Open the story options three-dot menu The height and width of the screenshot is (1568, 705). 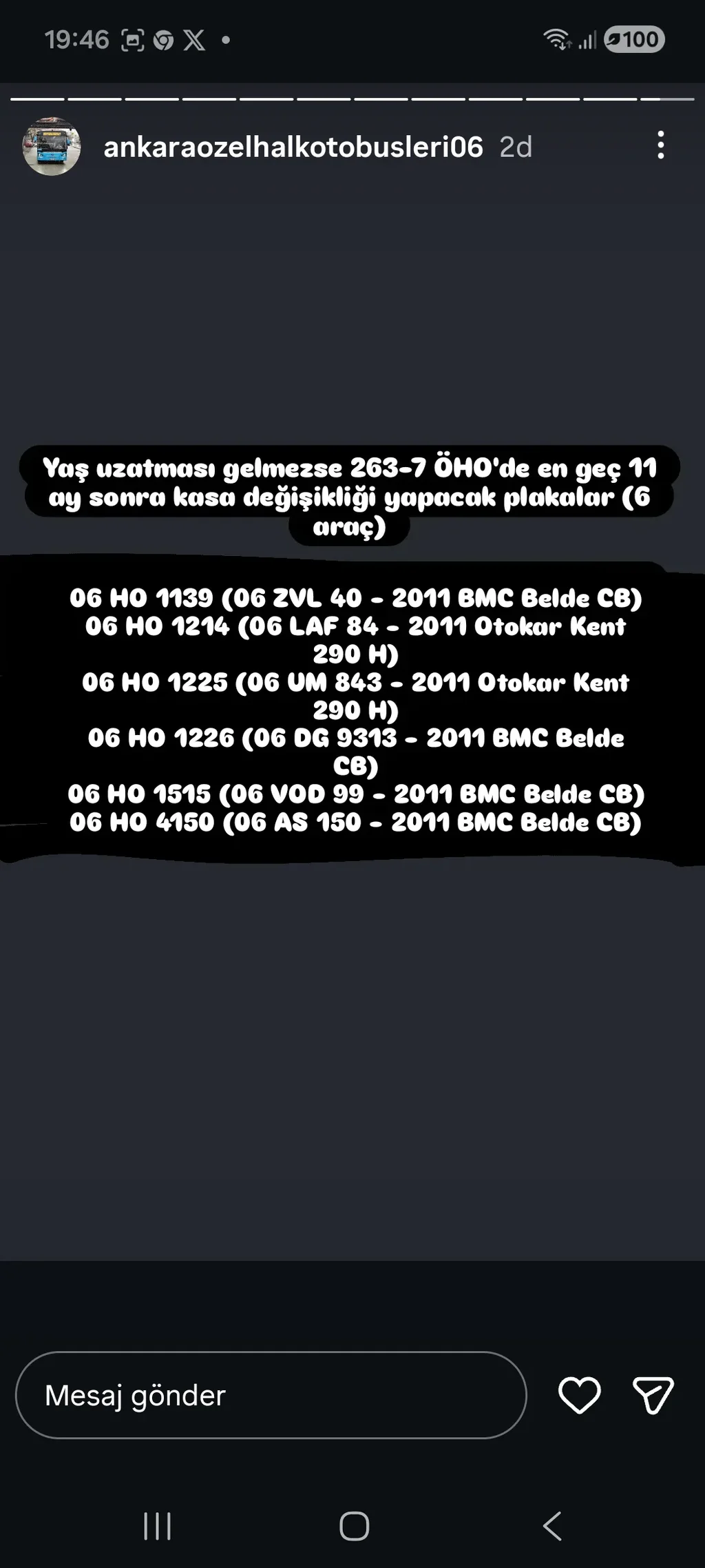click(x=660, y=146)
